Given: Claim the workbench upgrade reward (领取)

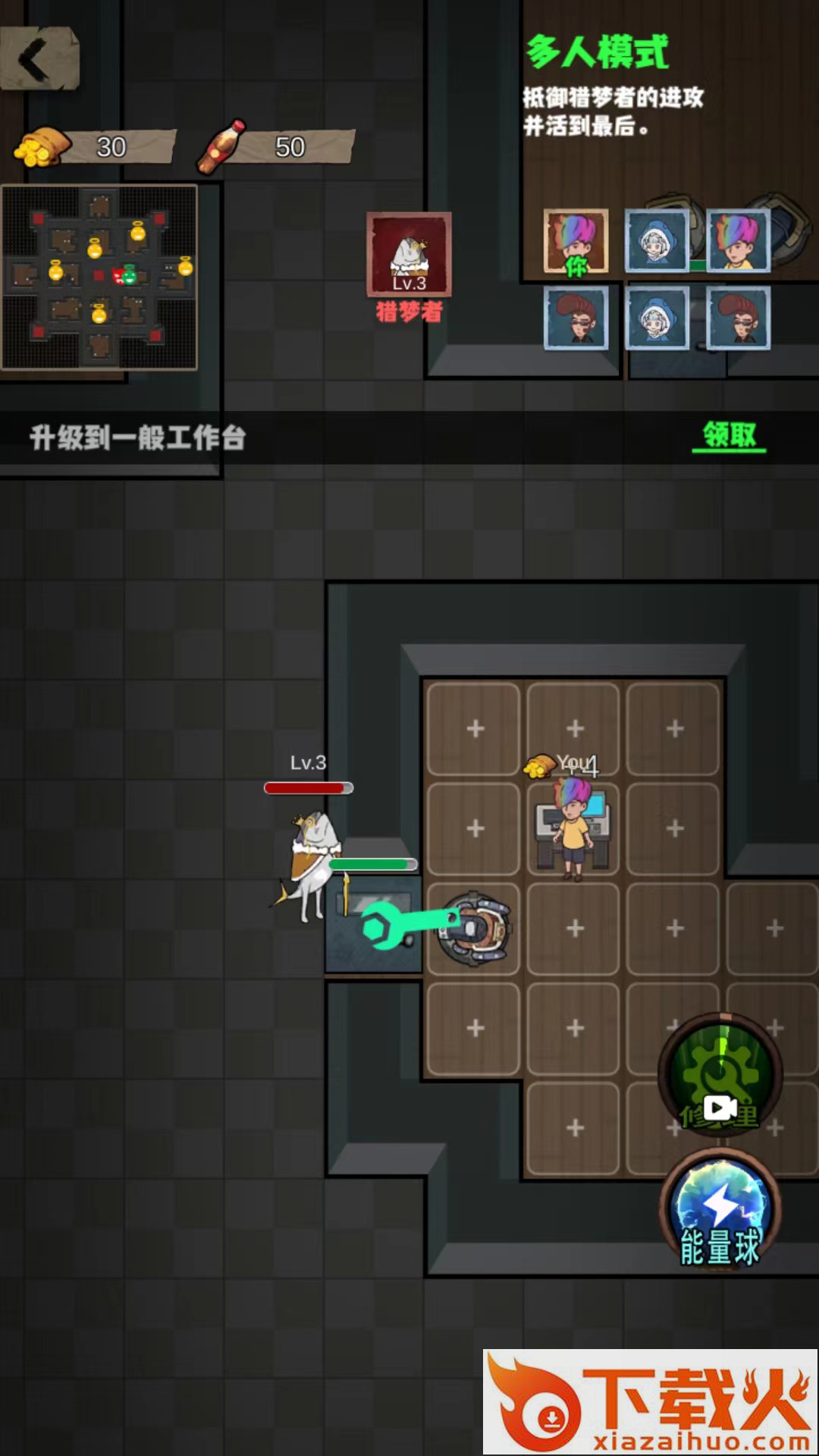Looking at the screenshot, I should click(x=729, y=435).
